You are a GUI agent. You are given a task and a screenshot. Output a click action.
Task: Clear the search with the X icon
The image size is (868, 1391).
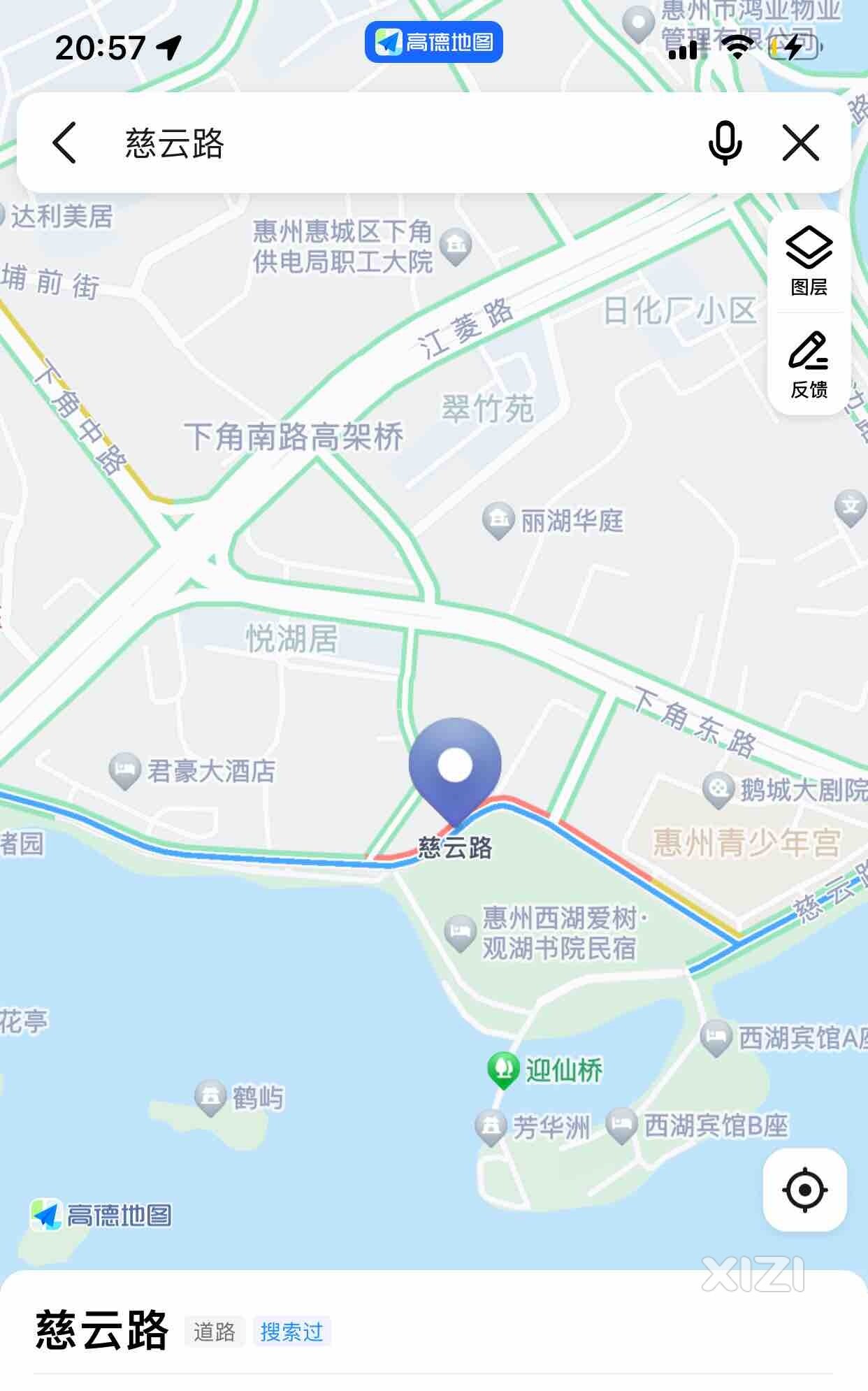pos(801,143)
